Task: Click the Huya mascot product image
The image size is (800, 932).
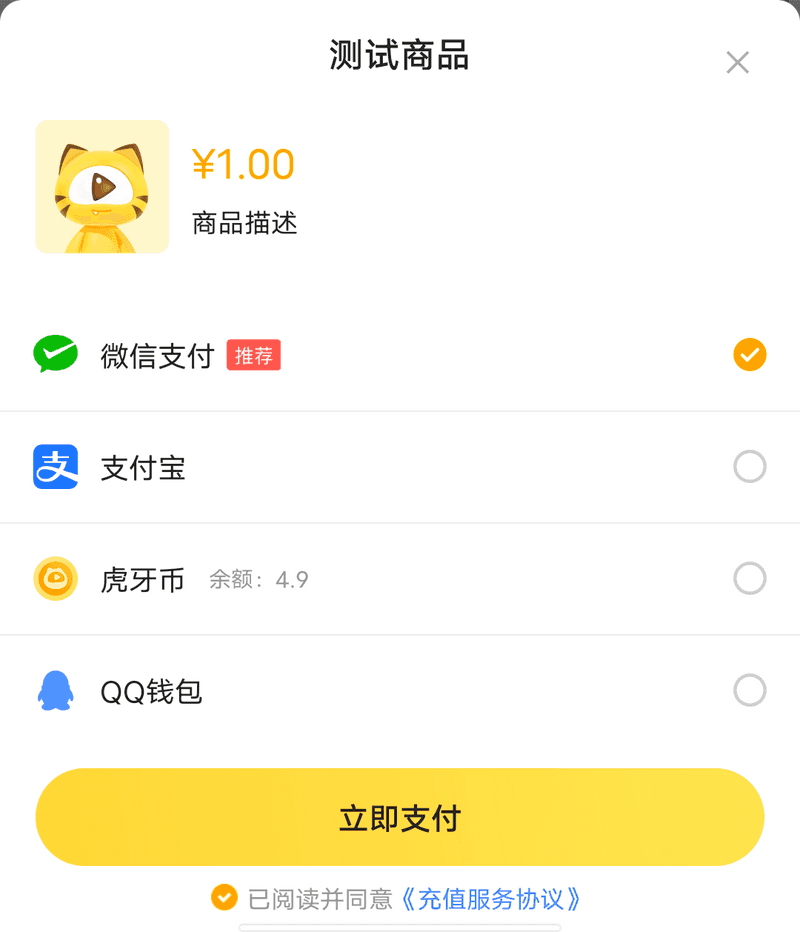Action: pyautogui.click(x=102, y=187)
